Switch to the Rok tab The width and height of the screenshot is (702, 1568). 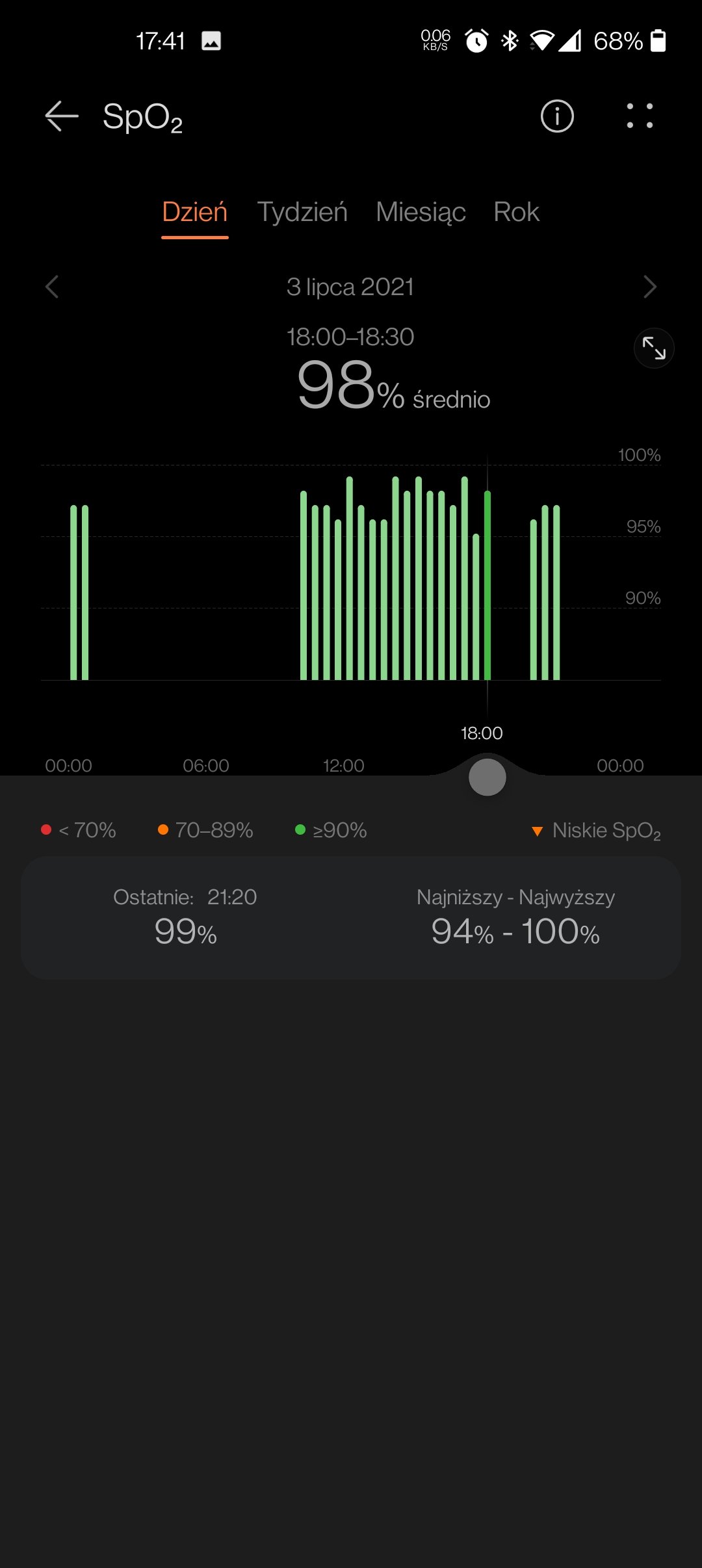pyautogui.click(x=516, y=213)
